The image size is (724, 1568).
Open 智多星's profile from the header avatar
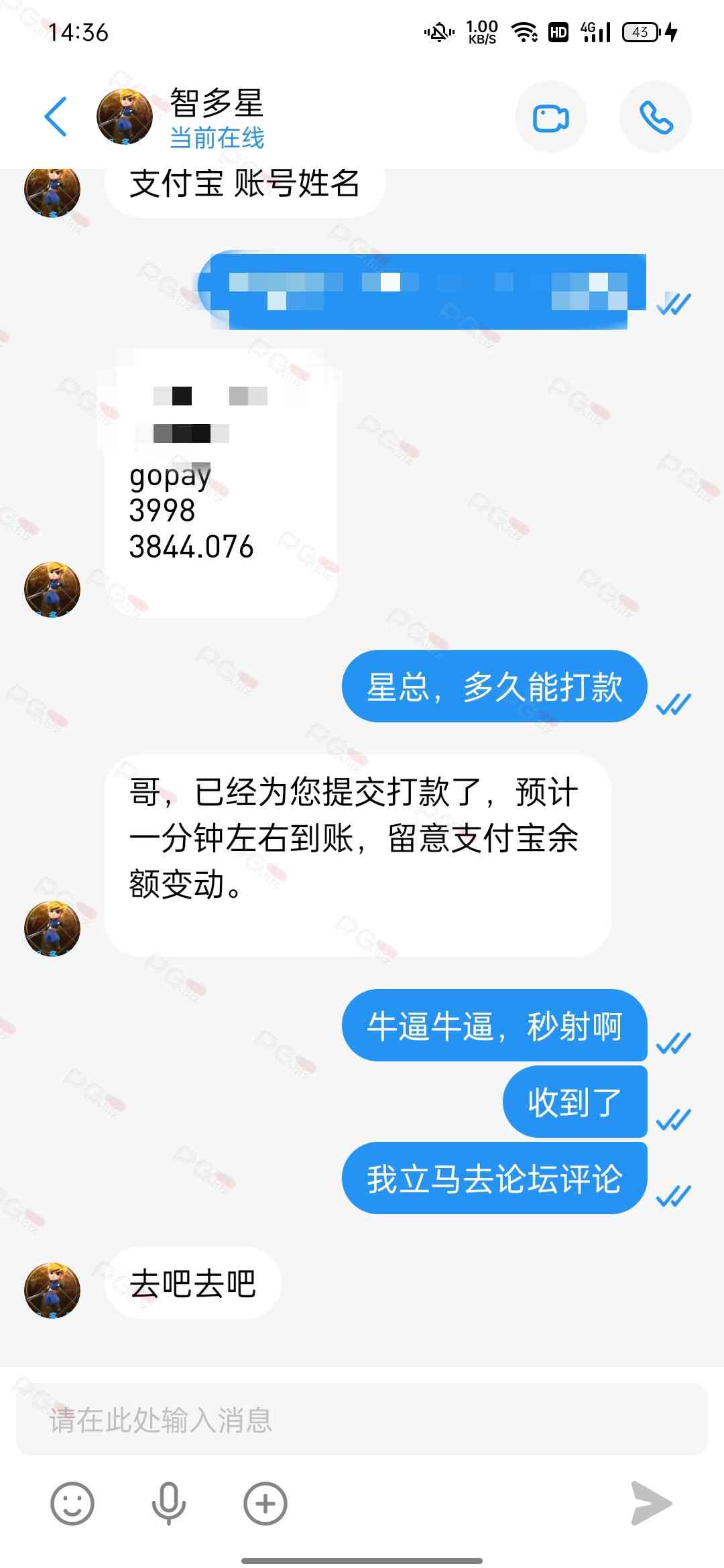pos(125,117)
